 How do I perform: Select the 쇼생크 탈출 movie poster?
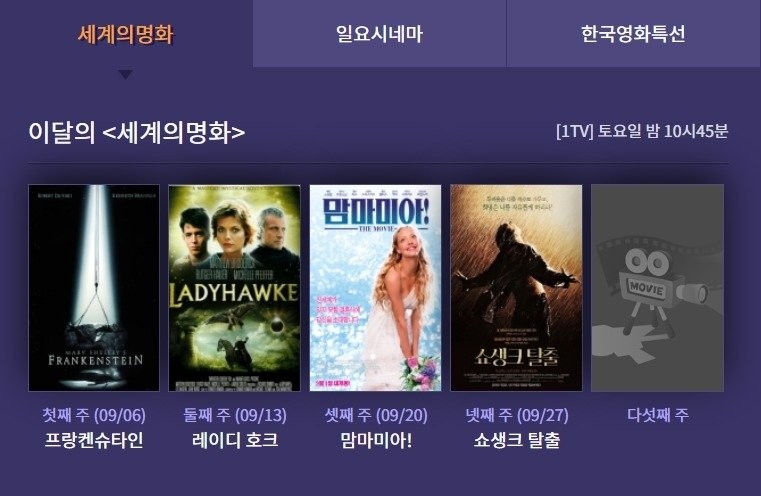[x=516, y=288]
